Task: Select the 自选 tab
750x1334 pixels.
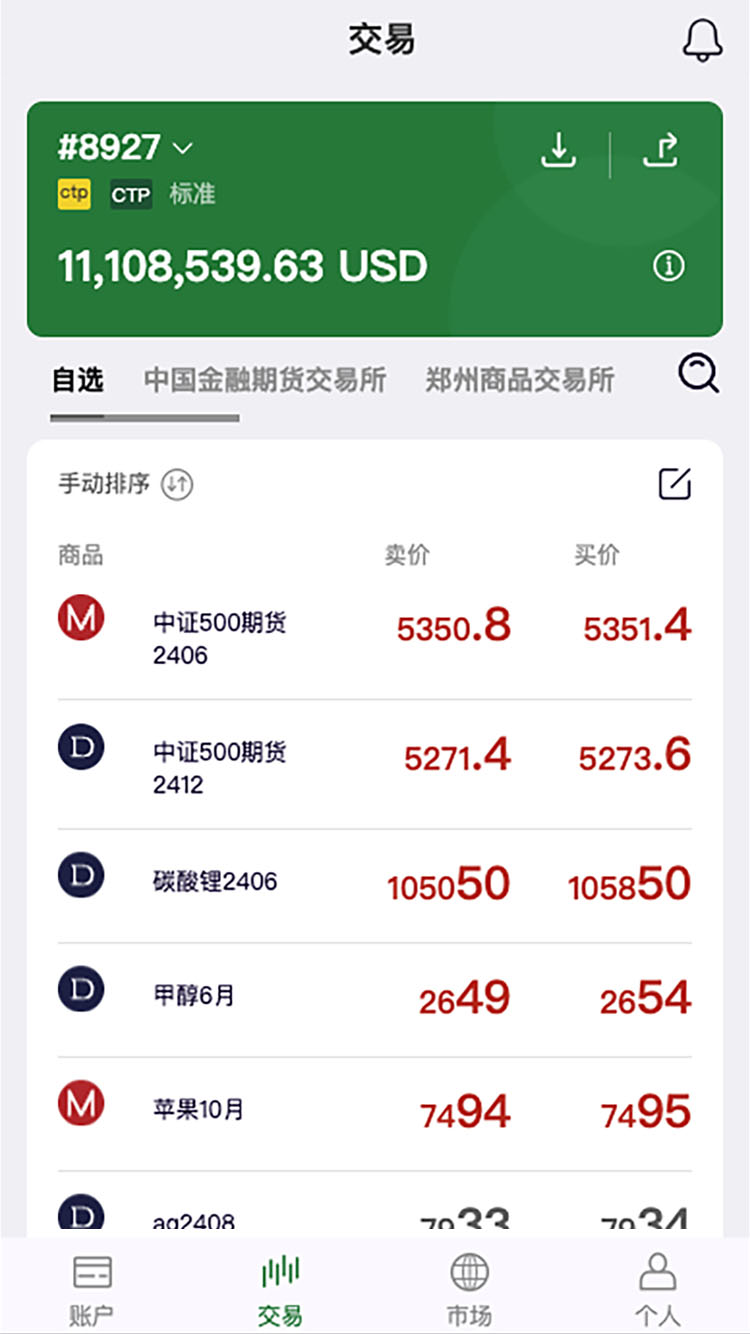Action: [78, 380]
